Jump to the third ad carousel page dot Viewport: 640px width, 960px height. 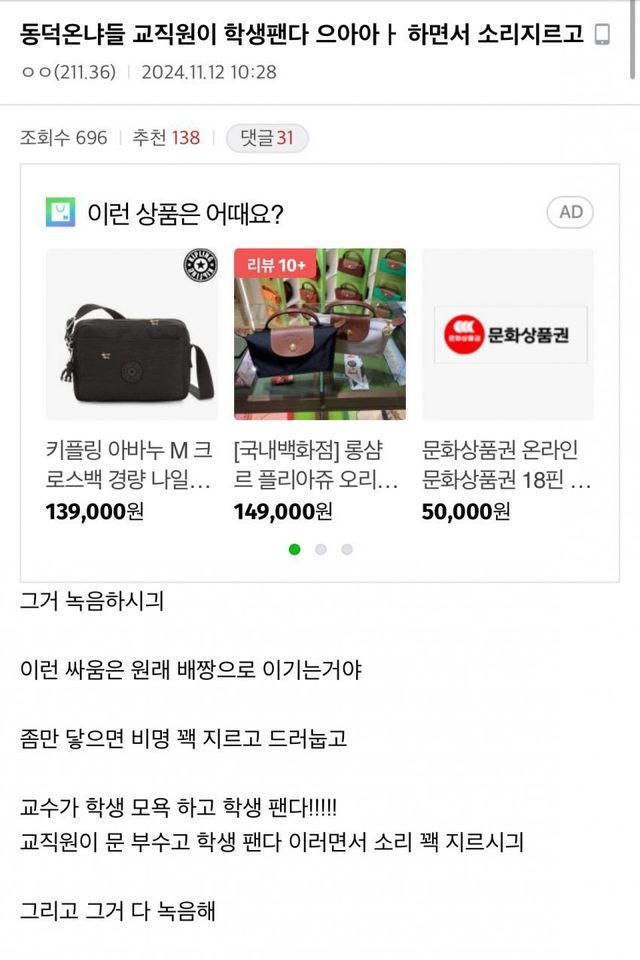pos(347,549)
